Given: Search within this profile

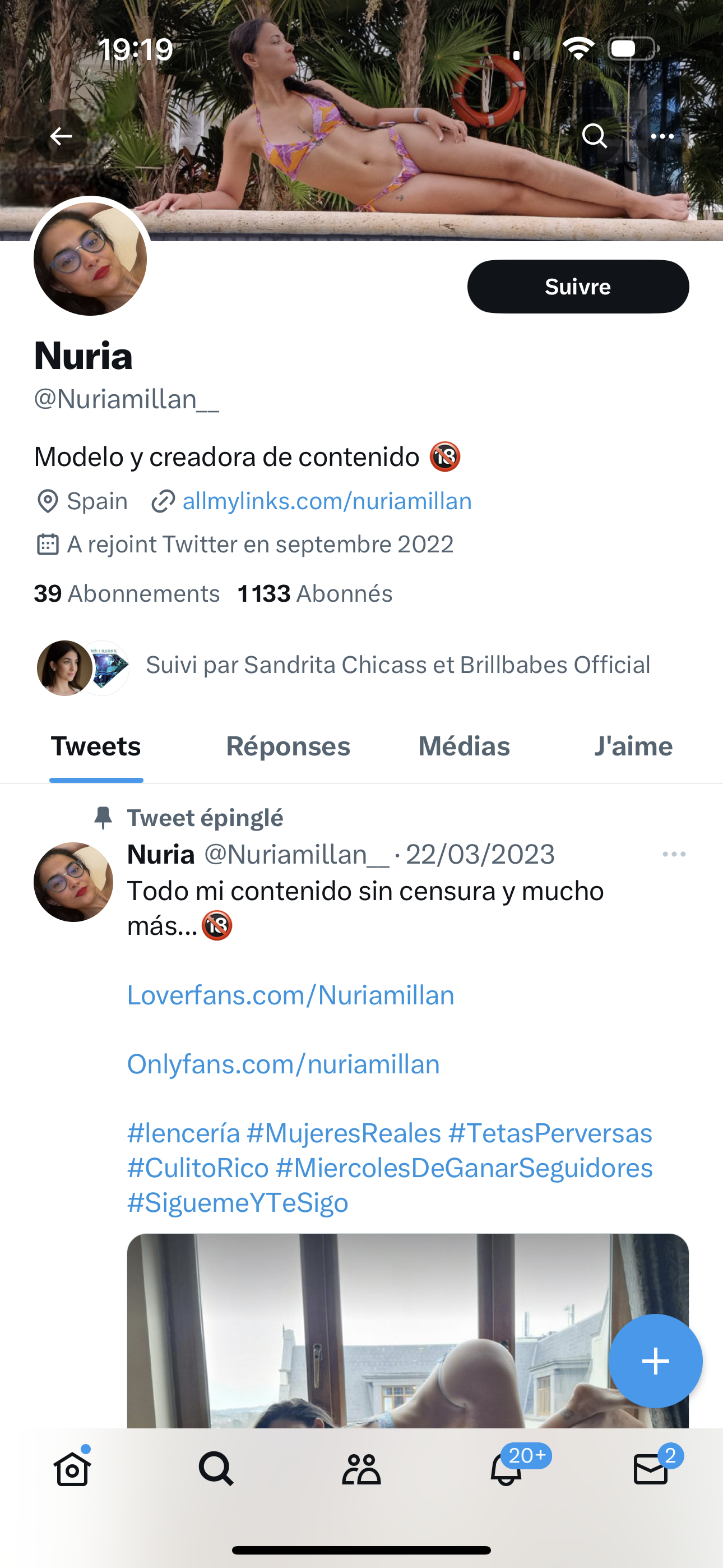Looking at the screenshot, I should click(595, 136).
